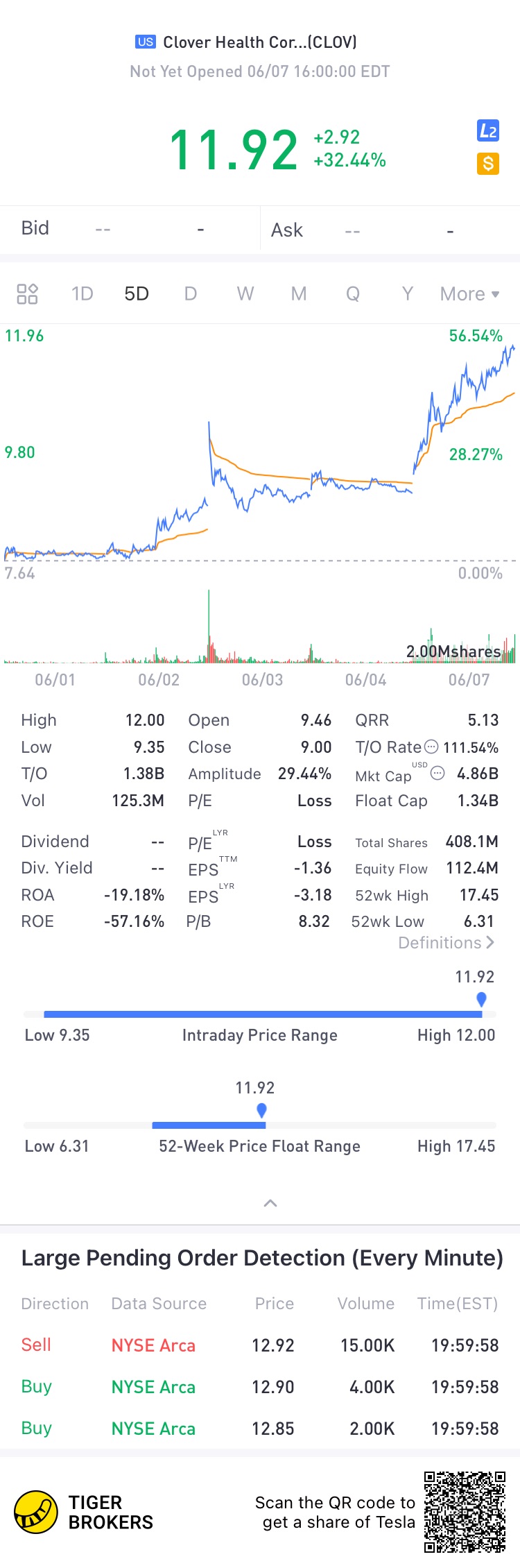This screenshot has width=520, height=1568.
Task: Open the chart layout grid icon
Action: click(x=27, y=294)
